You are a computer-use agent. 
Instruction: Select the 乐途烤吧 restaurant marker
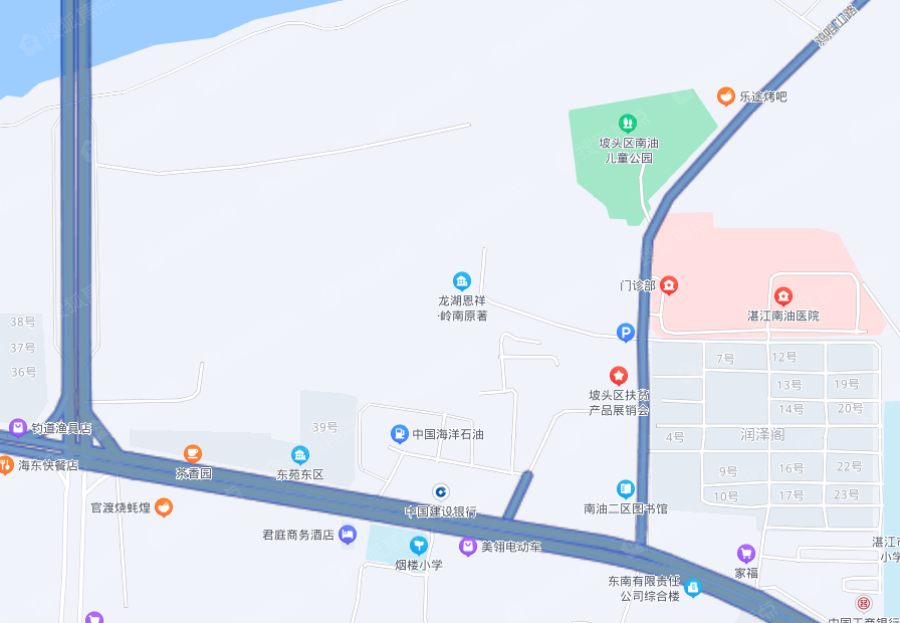click(726, 96)
